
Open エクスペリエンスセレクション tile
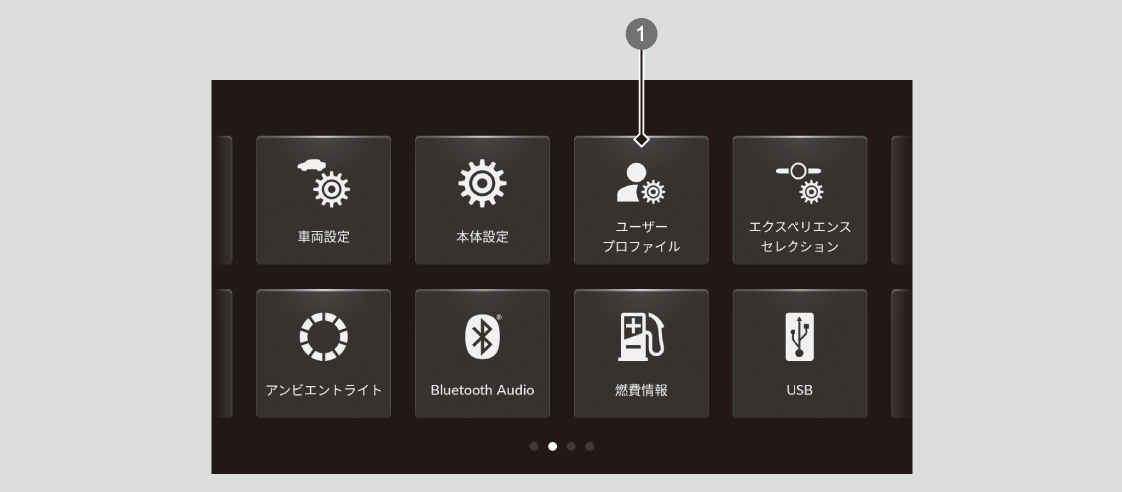point(799,200)
